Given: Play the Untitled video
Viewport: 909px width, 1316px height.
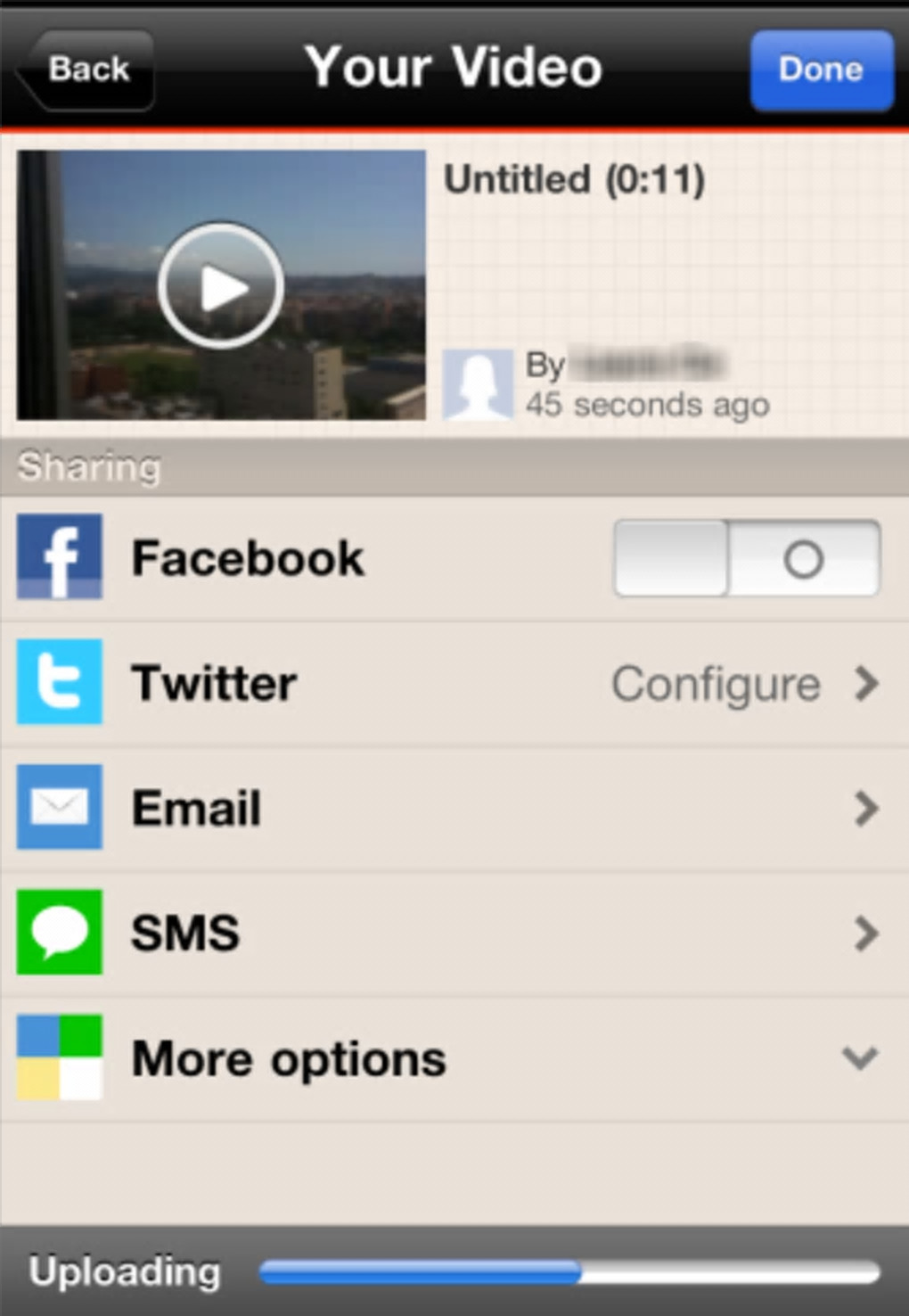Looking at the screenshot, I should pyautogui.click(x=221, y=286).
